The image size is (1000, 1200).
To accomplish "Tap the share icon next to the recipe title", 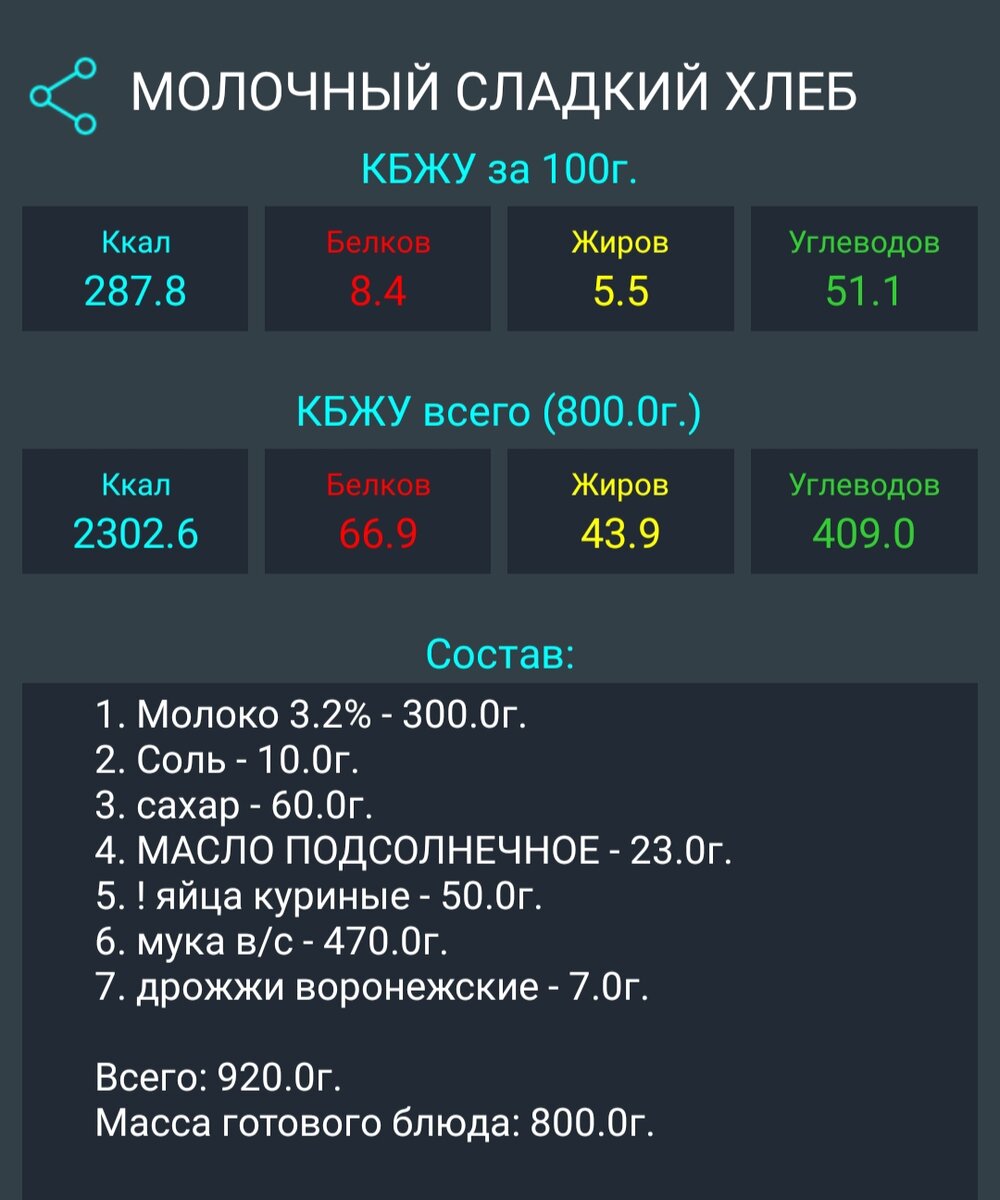I will [x=63, y=97].
